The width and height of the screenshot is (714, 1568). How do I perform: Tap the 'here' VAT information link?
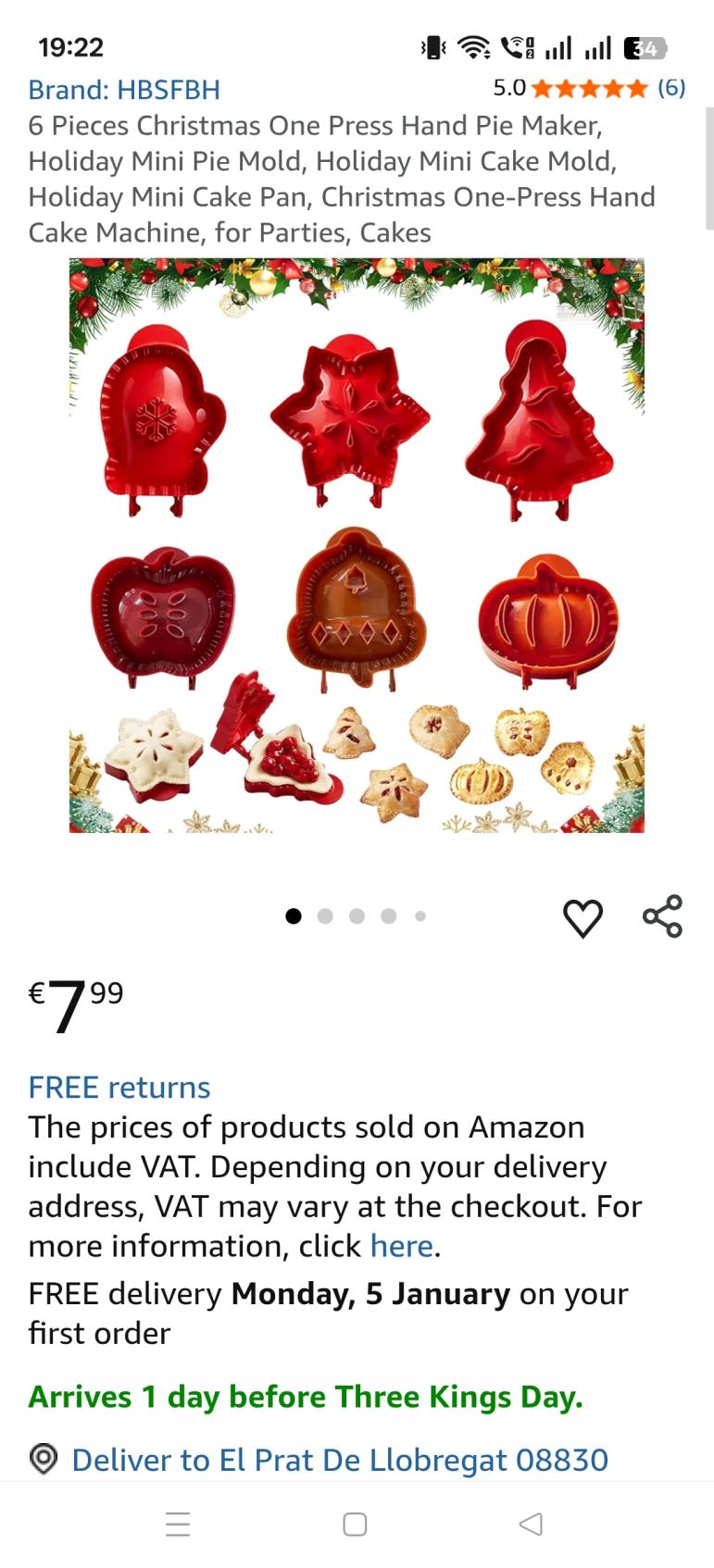coord(401,1246)
